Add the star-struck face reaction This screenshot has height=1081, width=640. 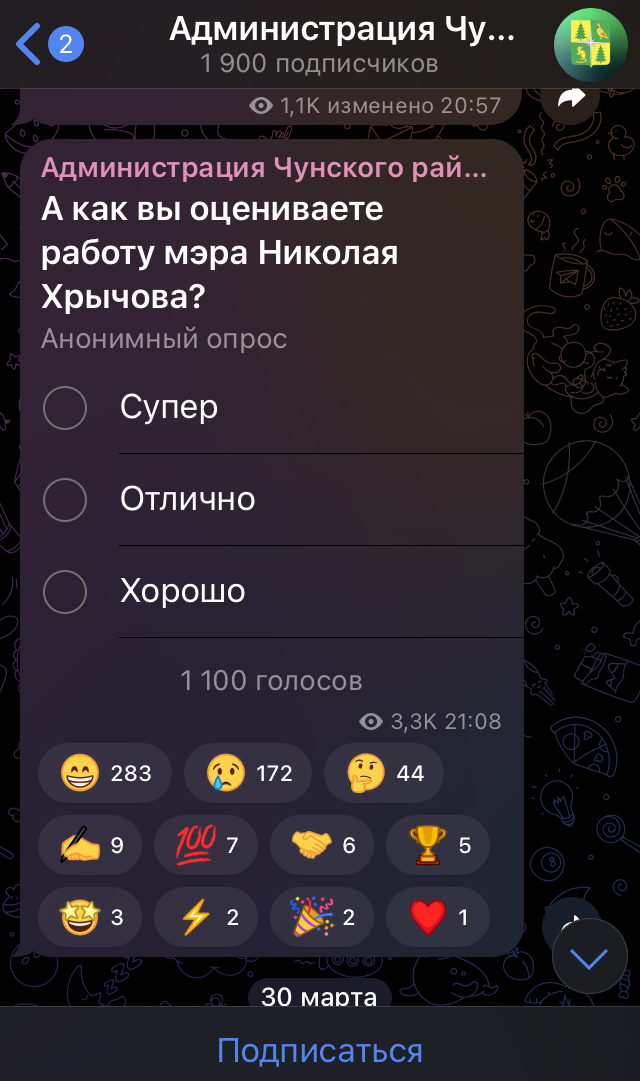90,917
